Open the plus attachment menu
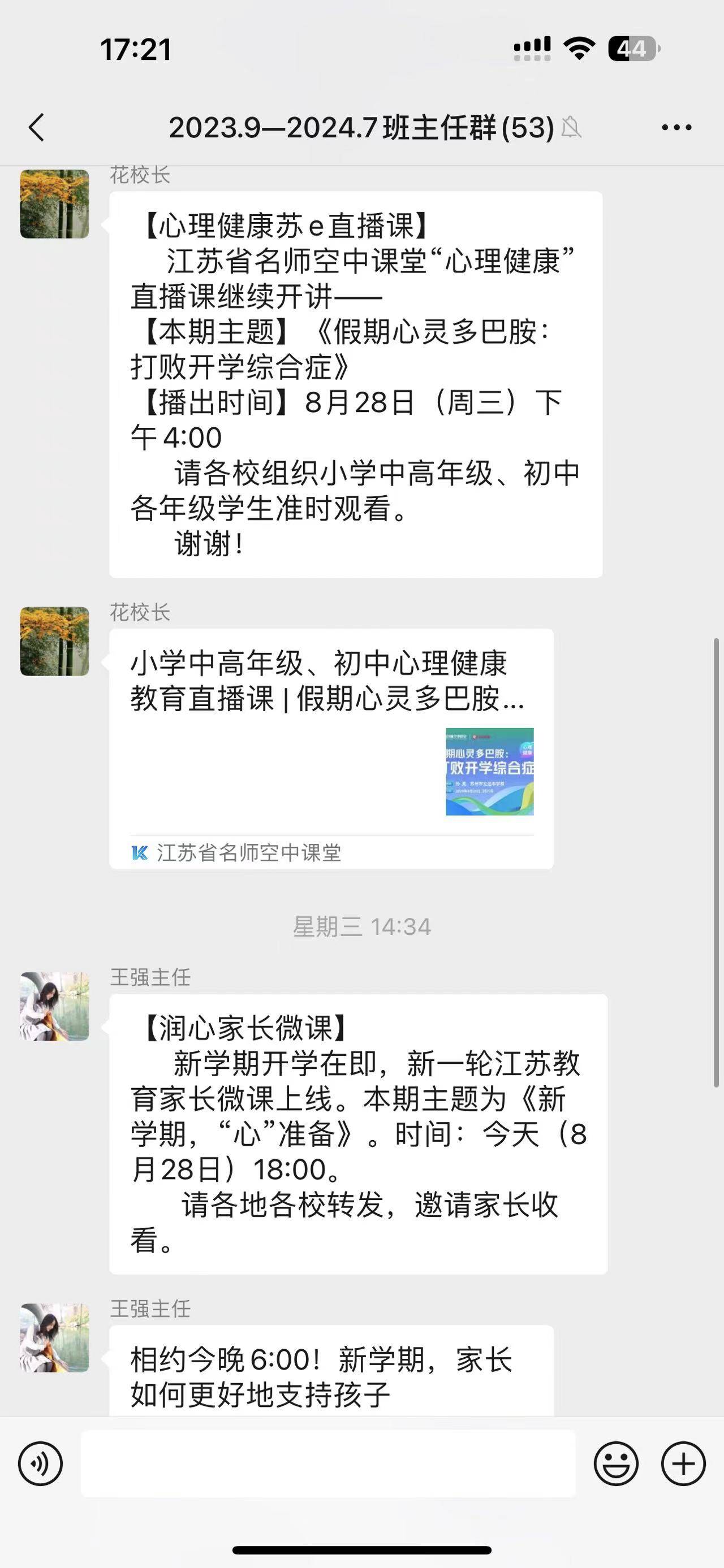This screenshot has width=724, height=1568. (683, 1464)
